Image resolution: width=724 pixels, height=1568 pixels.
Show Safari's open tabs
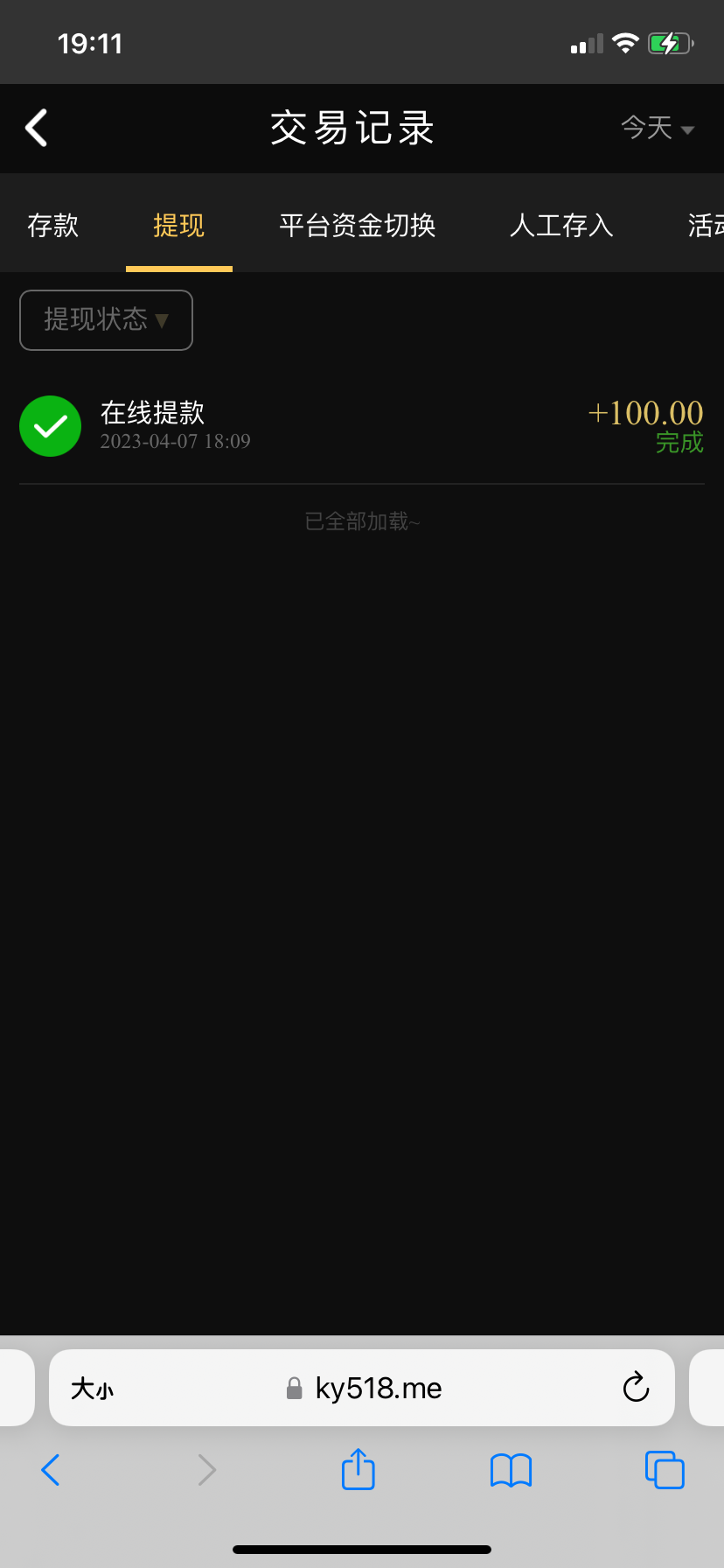tap(665, 1470)
